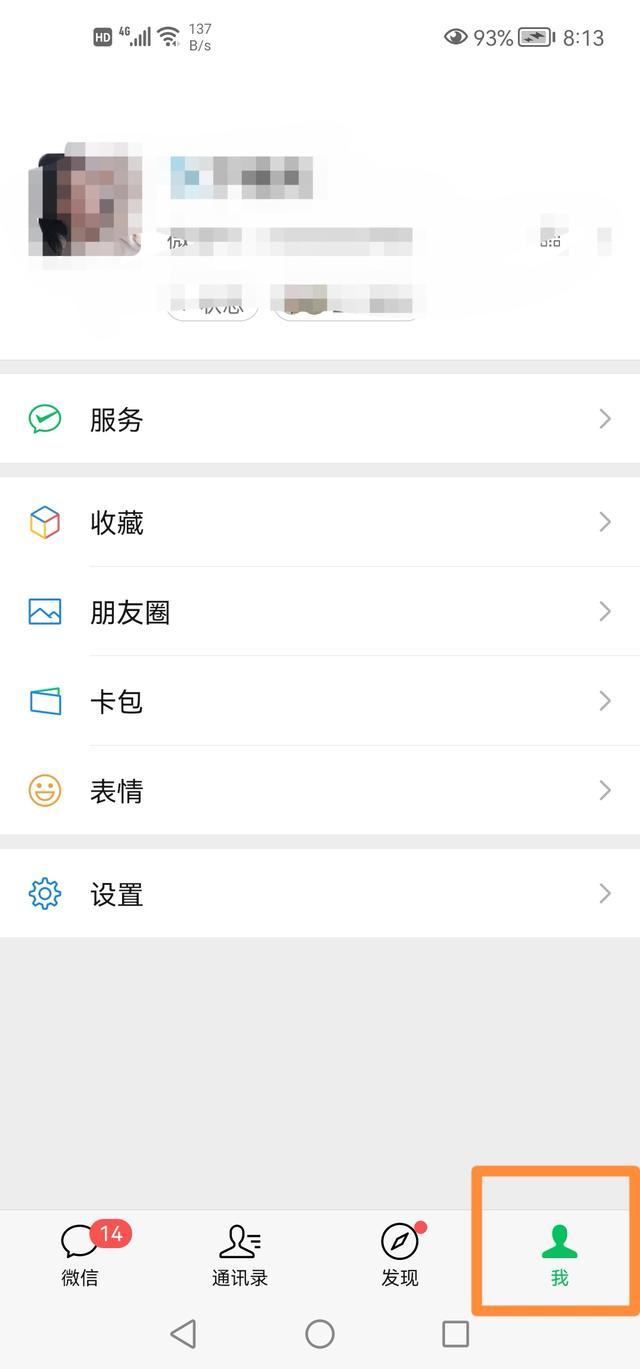This screenshot has height=1369, width=640.
Task: Switch to the 发现 discover tab
Action: (x=400, y=1256)
